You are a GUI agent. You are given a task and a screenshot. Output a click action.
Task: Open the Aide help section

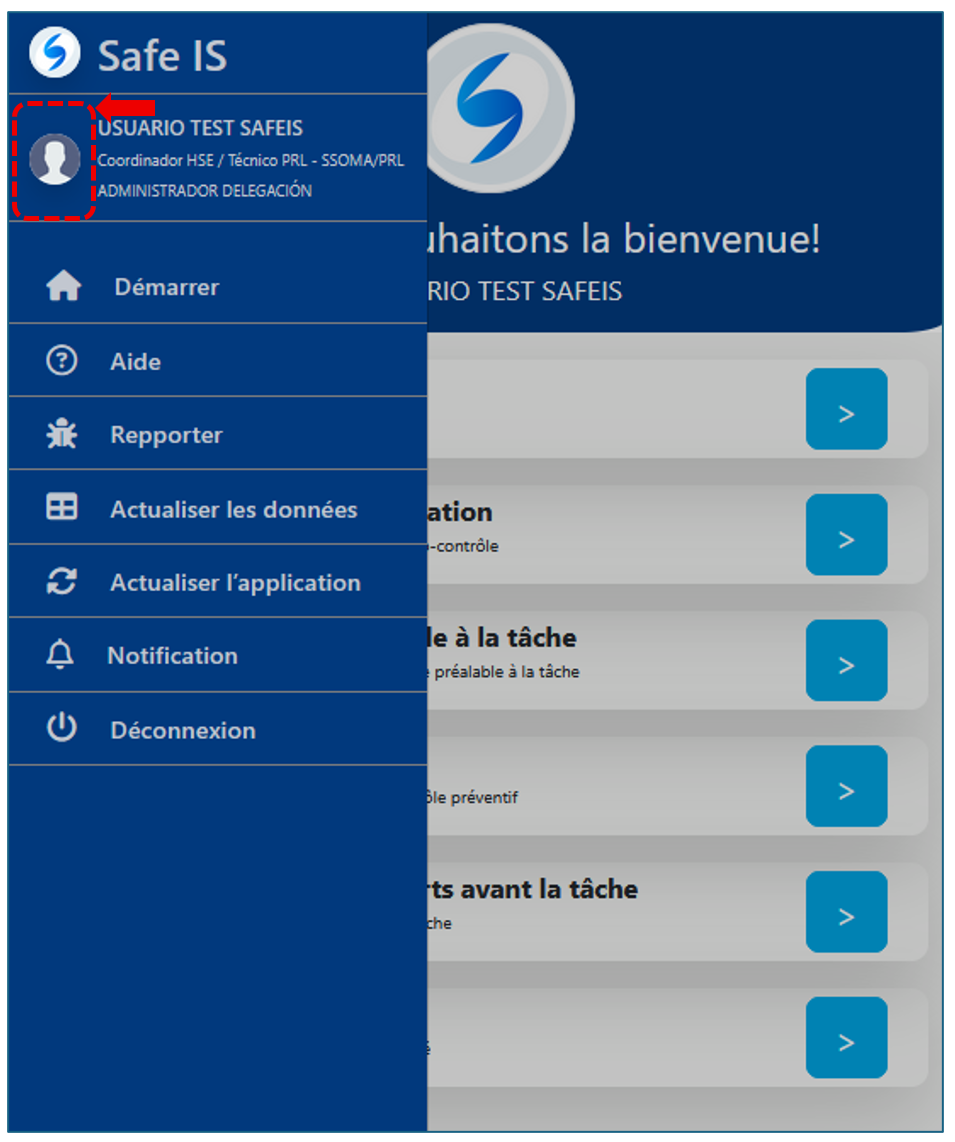coord(135,362)
